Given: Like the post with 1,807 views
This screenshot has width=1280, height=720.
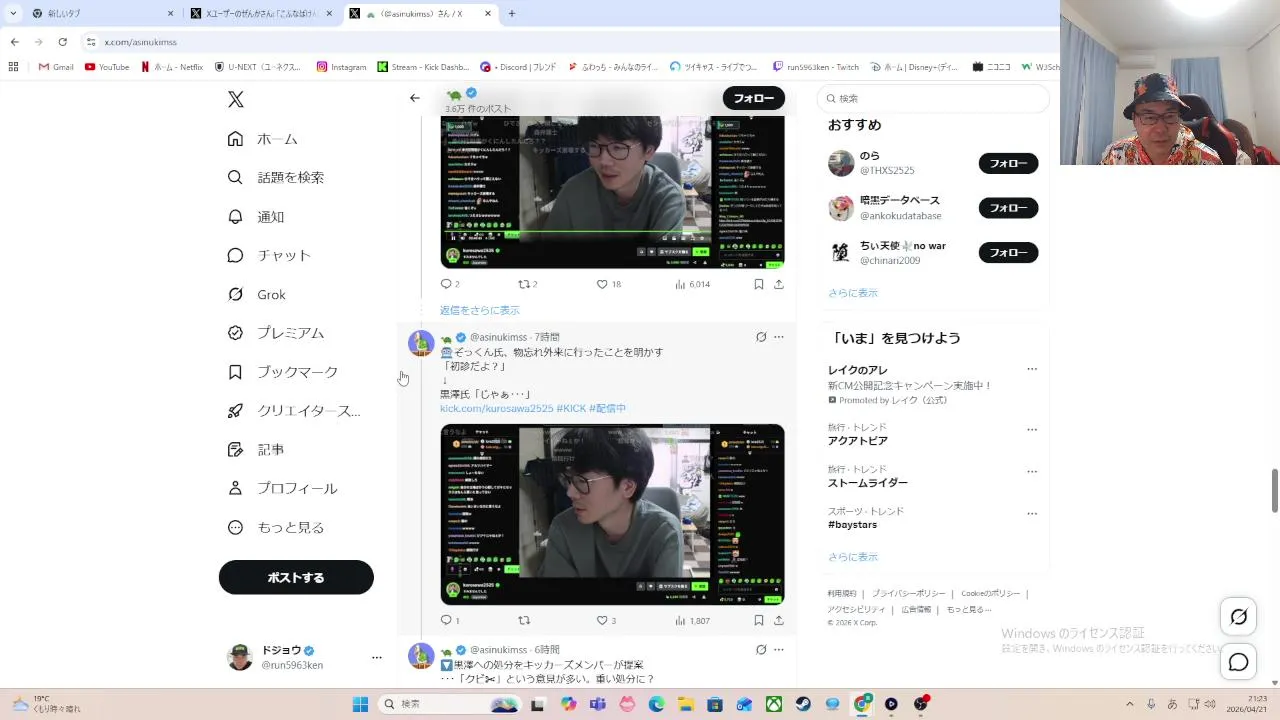Looking at the screenshot, I should [x=602, y=620].
